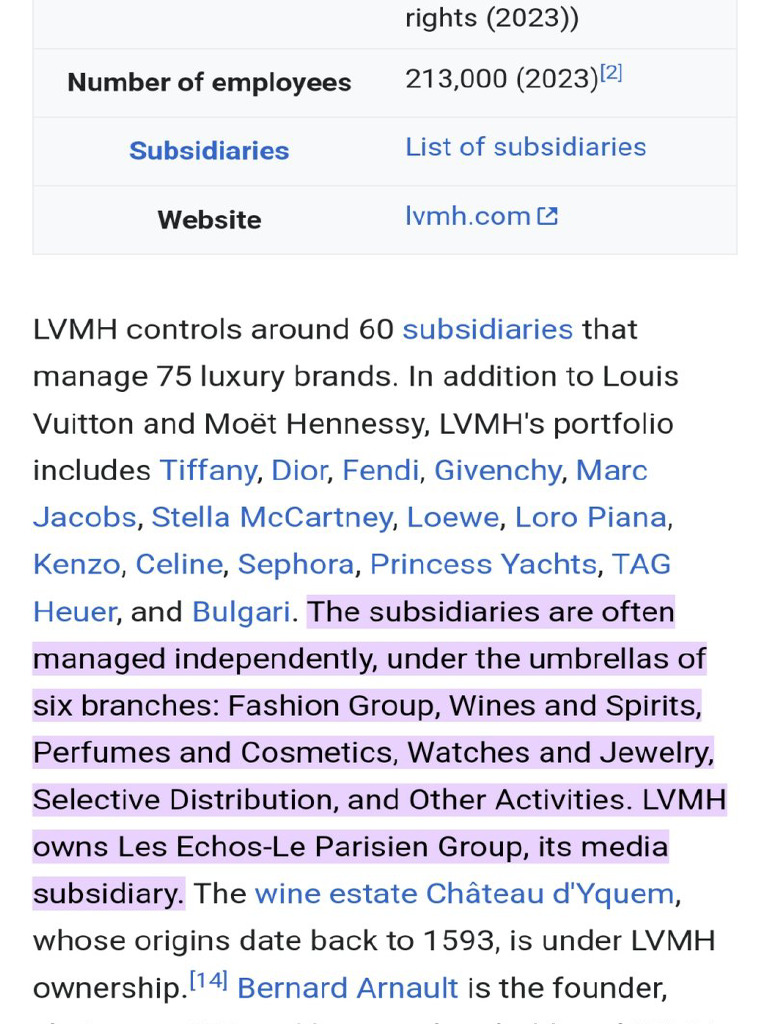
Task: Open the Tiffany article link
Action: coord(208,470)
